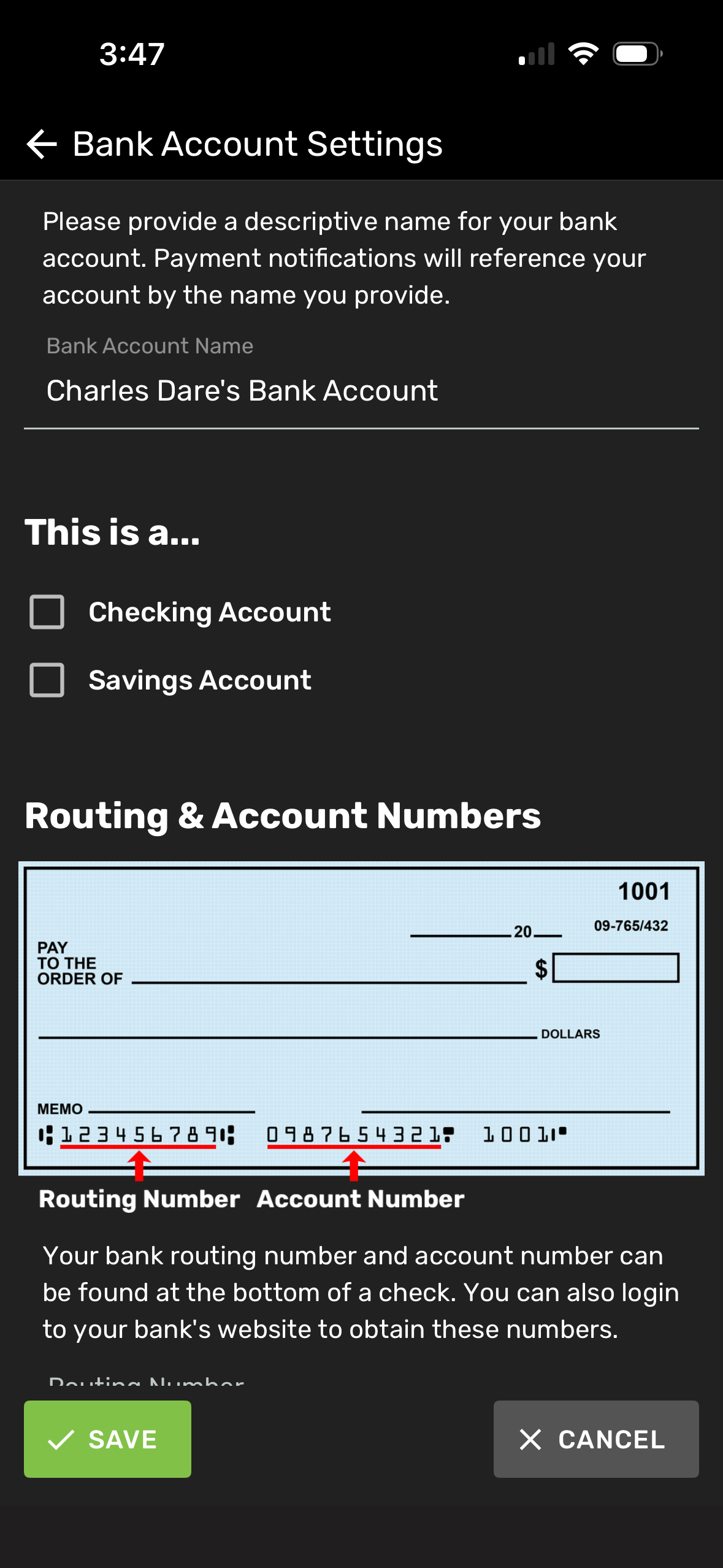Tap the battery indicator icon
The height and width of the screenshot is (1568, 723).
[635, 54]
